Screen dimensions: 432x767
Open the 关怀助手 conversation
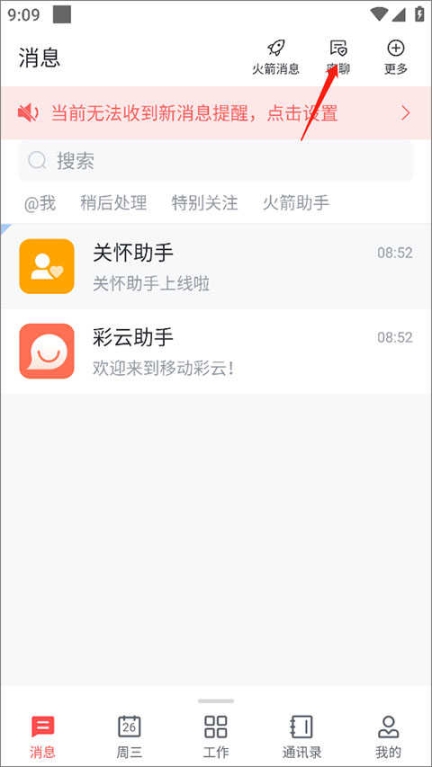click(216, 267)
